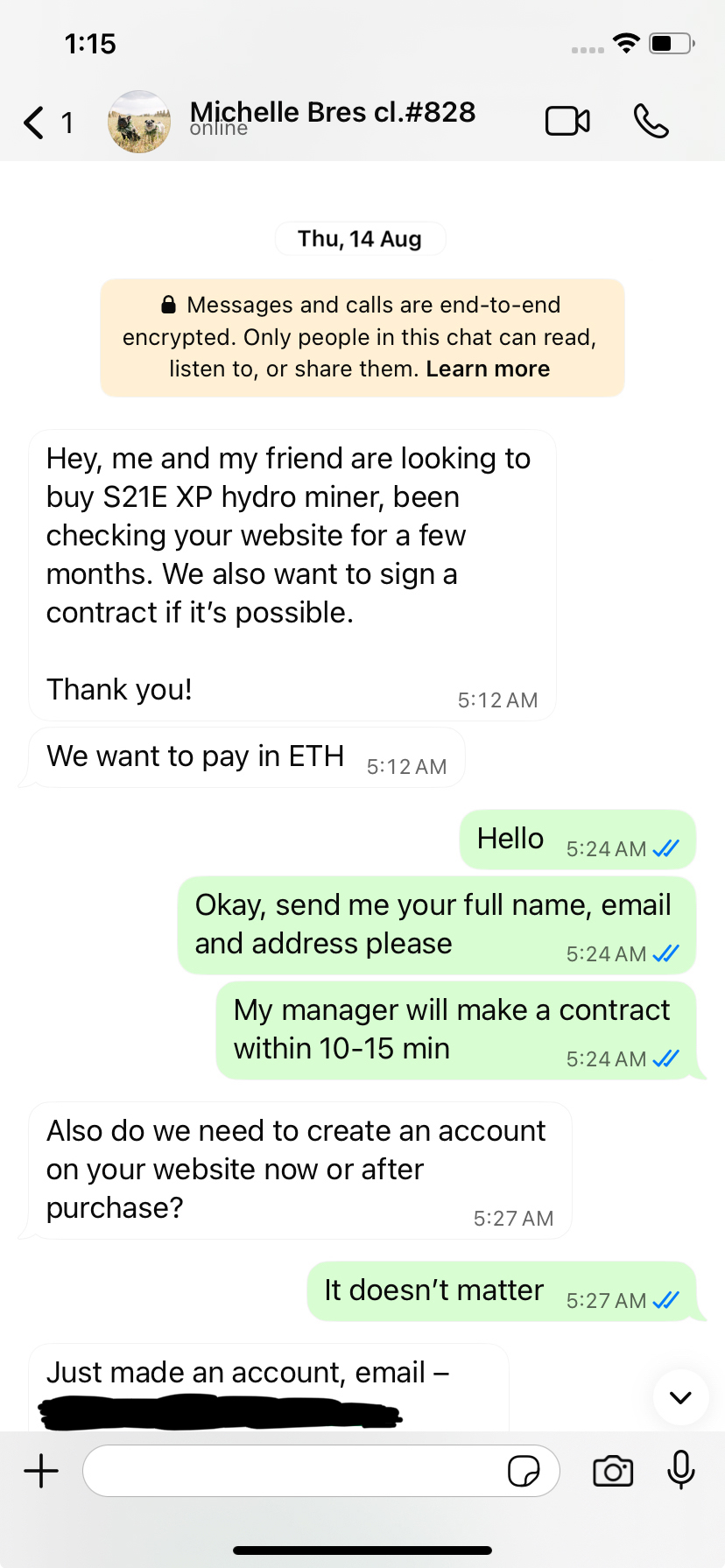Tap Michelle's profile picture
725x1568 pixels.
click(x=139, y=122)
